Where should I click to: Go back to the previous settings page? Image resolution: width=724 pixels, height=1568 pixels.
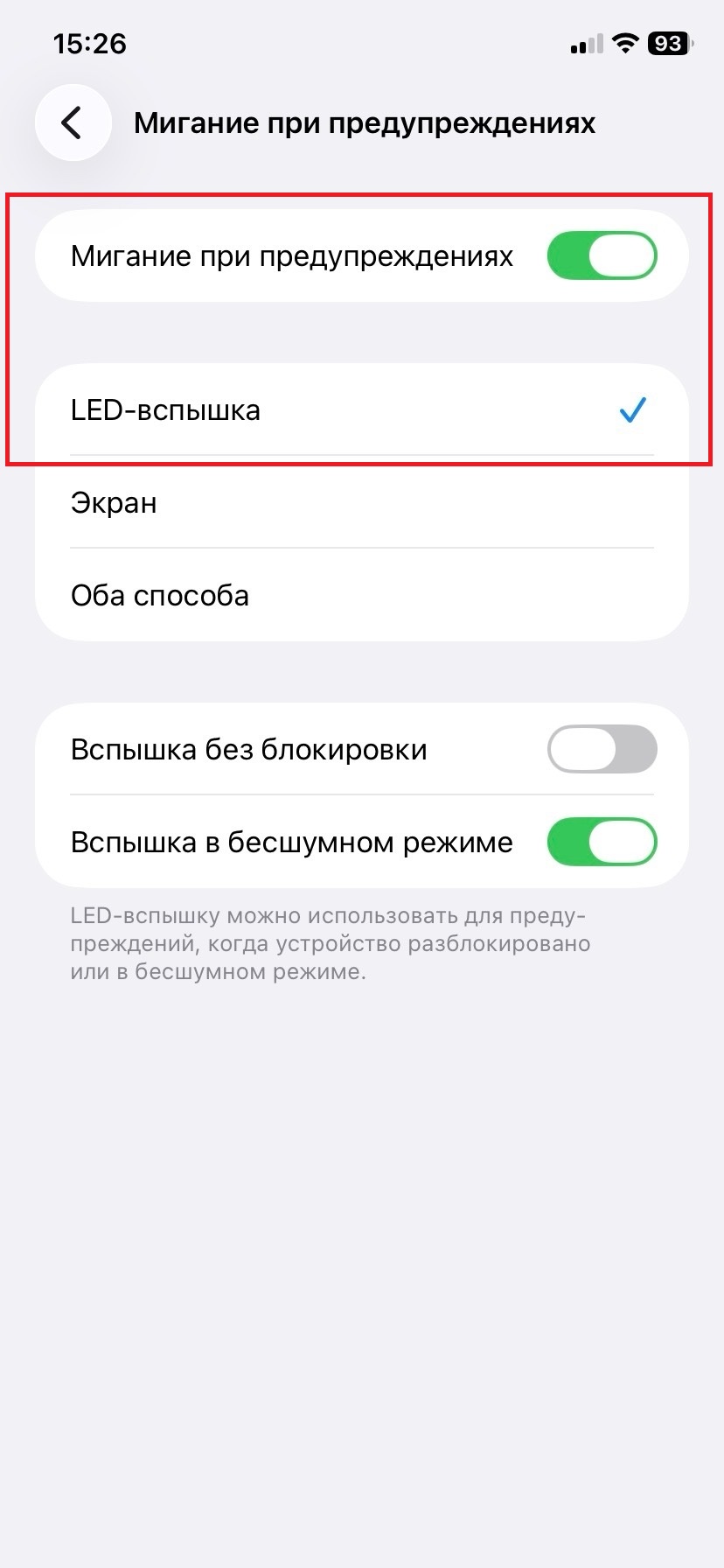(x=73, y=122)
